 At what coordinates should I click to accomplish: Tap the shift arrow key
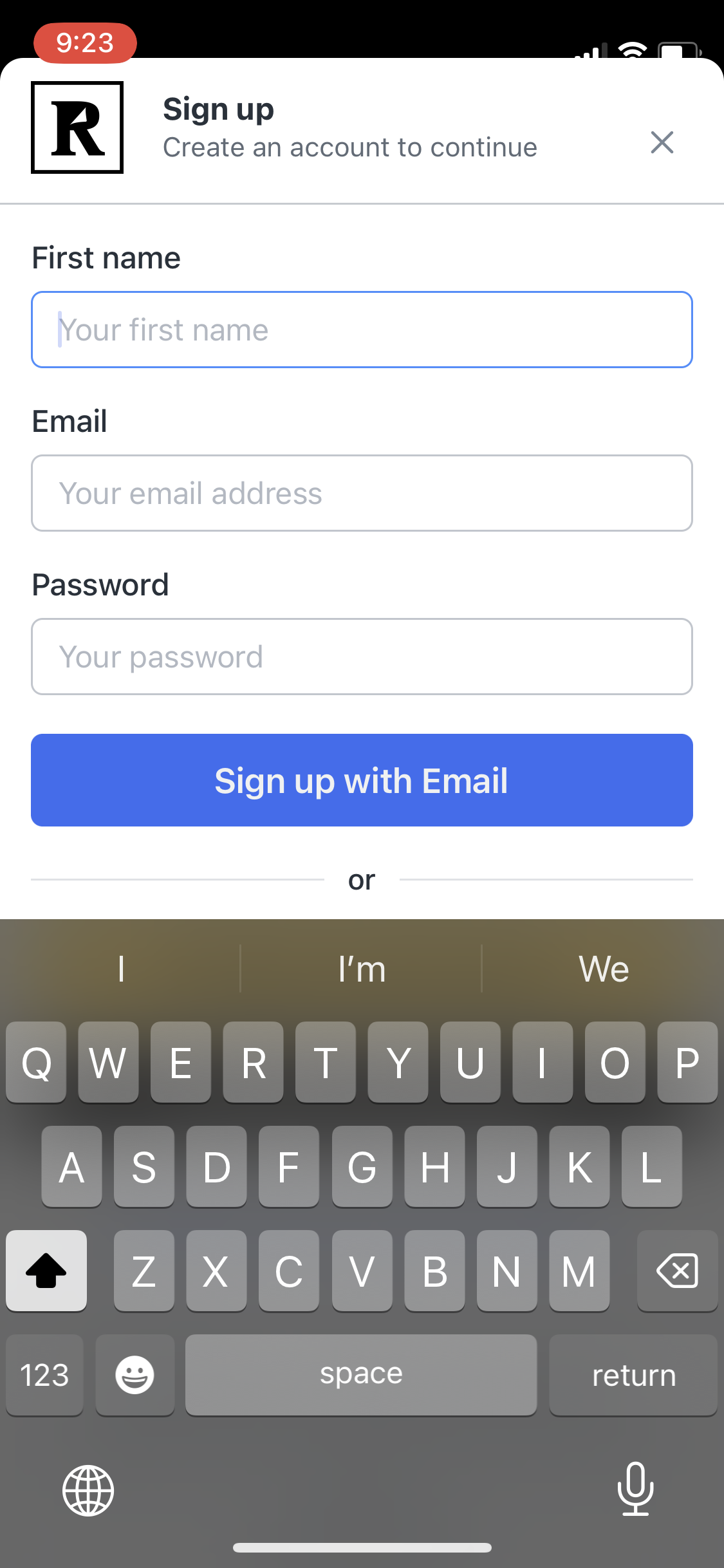point(46,1271)
